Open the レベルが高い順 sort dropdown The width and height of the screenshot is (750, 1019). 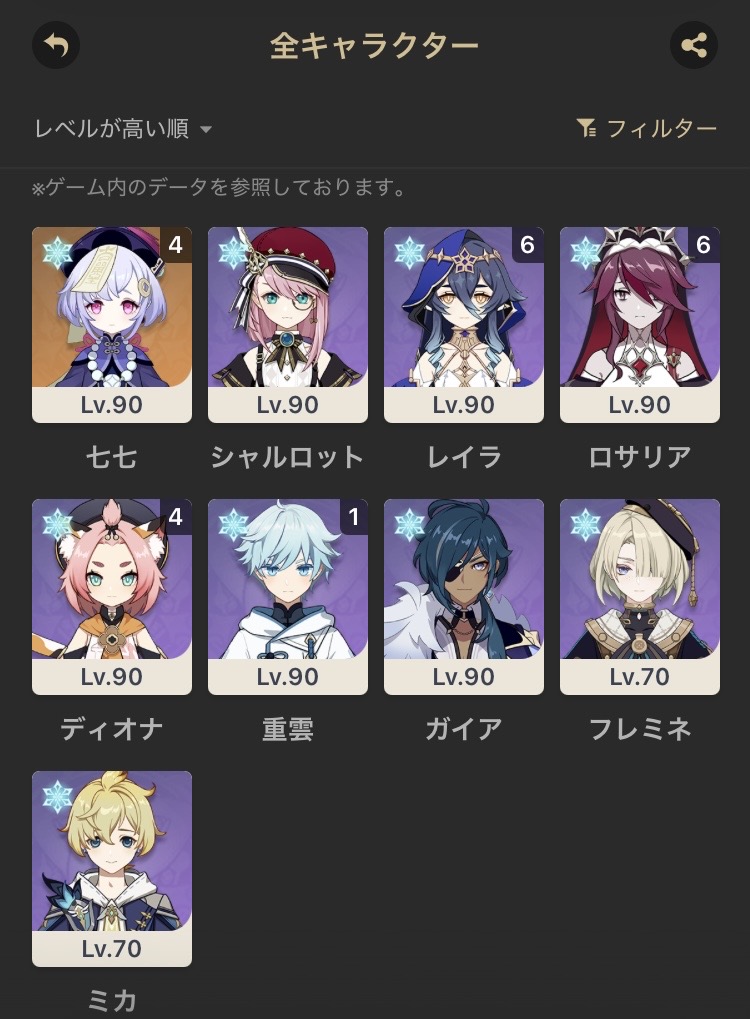123,129
